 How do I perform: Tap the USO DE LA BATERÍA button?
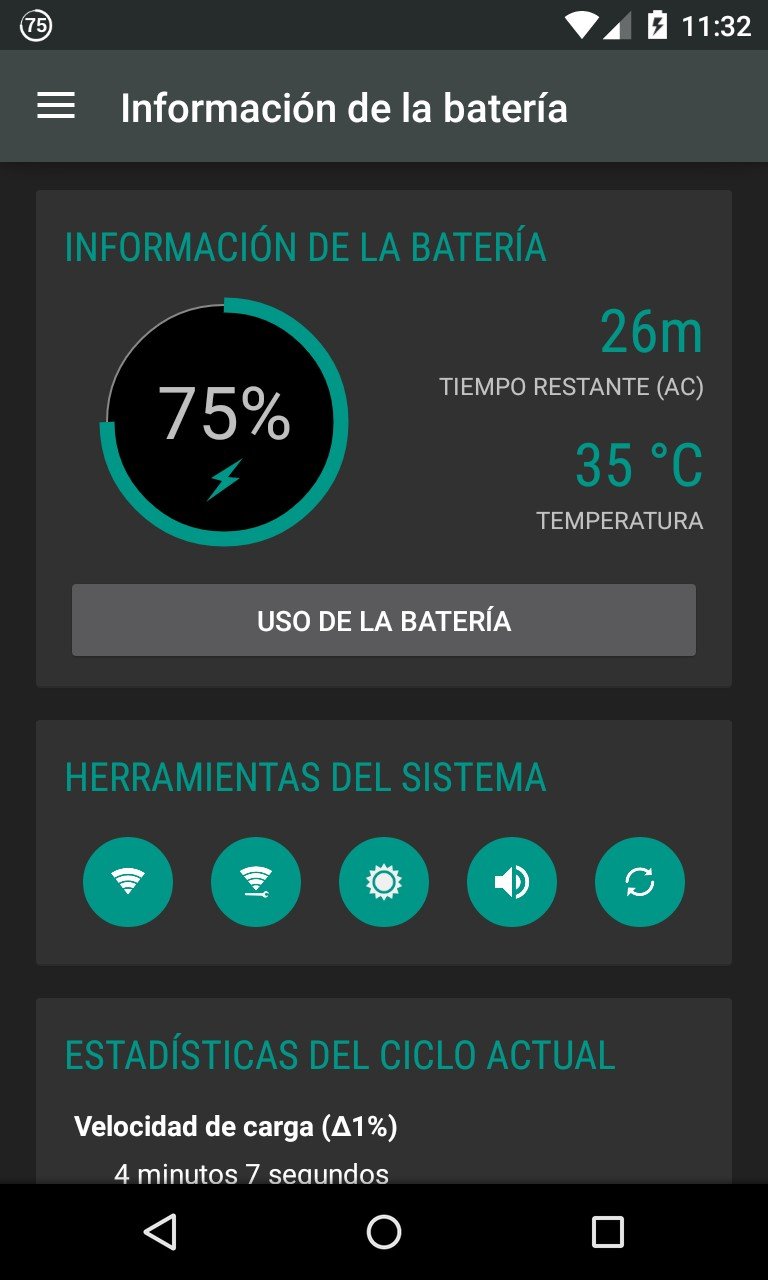click(384, 621)
